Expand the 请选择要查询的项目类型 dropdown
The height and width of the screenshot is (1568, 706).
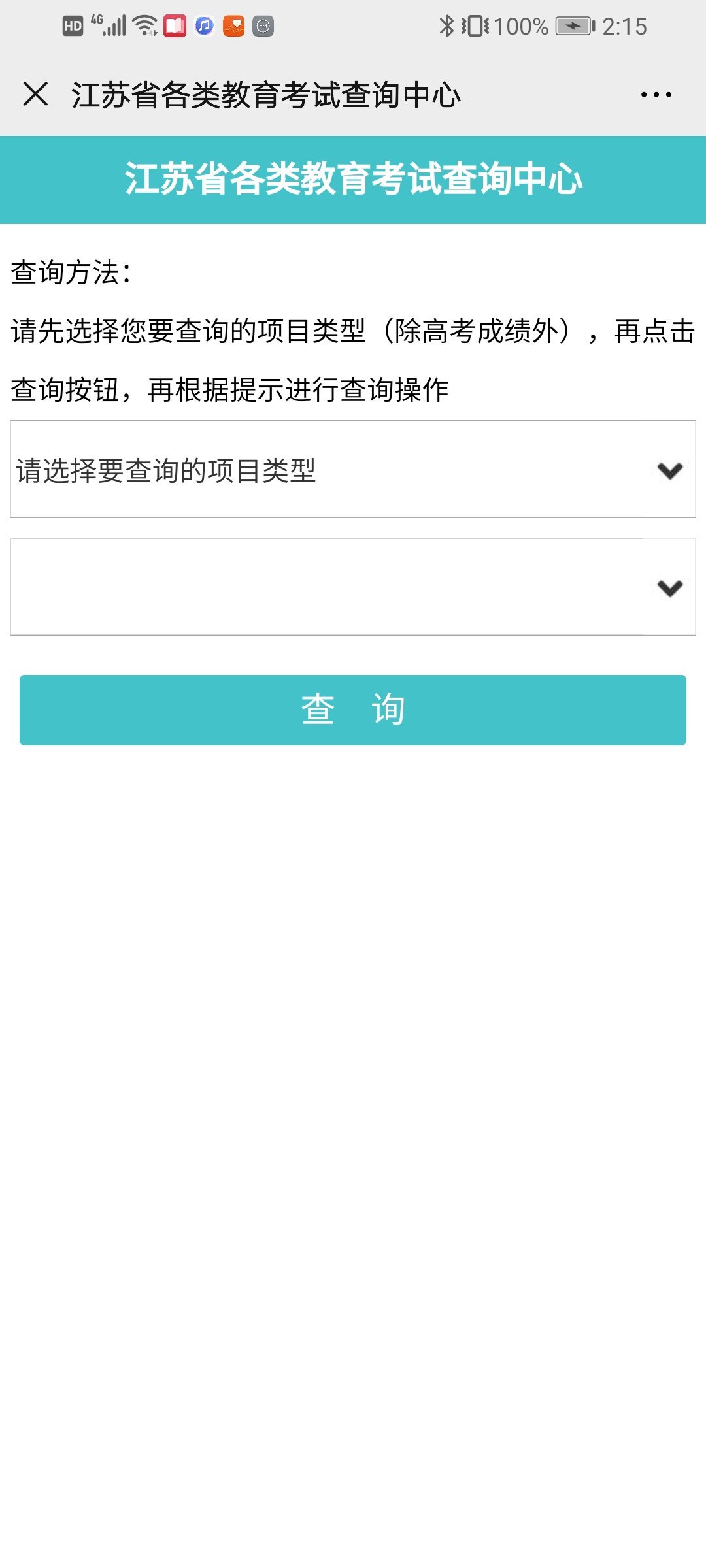click(x=353, y=470)
